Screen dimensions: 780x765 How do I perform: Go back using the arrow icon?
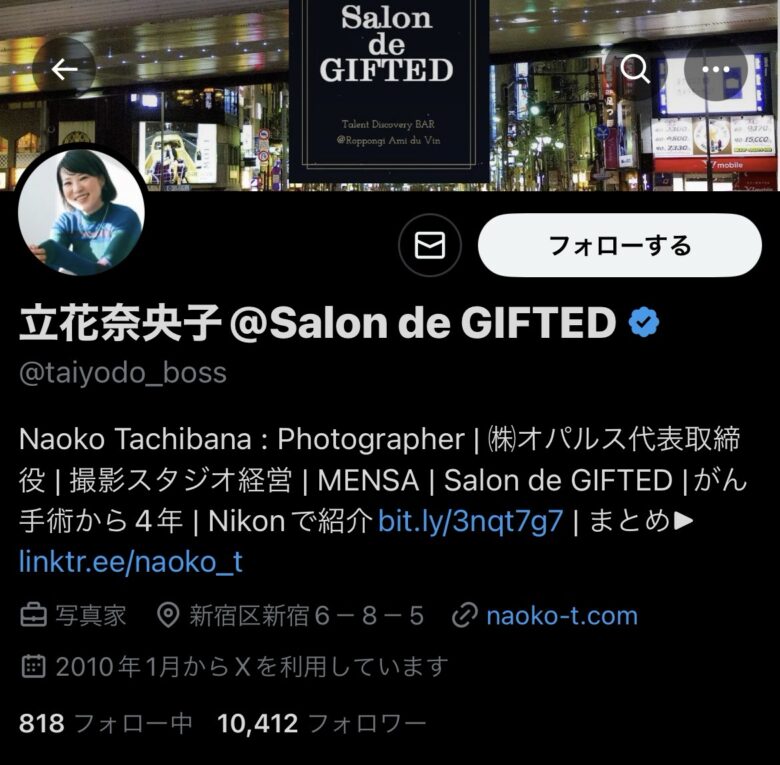(x=64, y=69)
